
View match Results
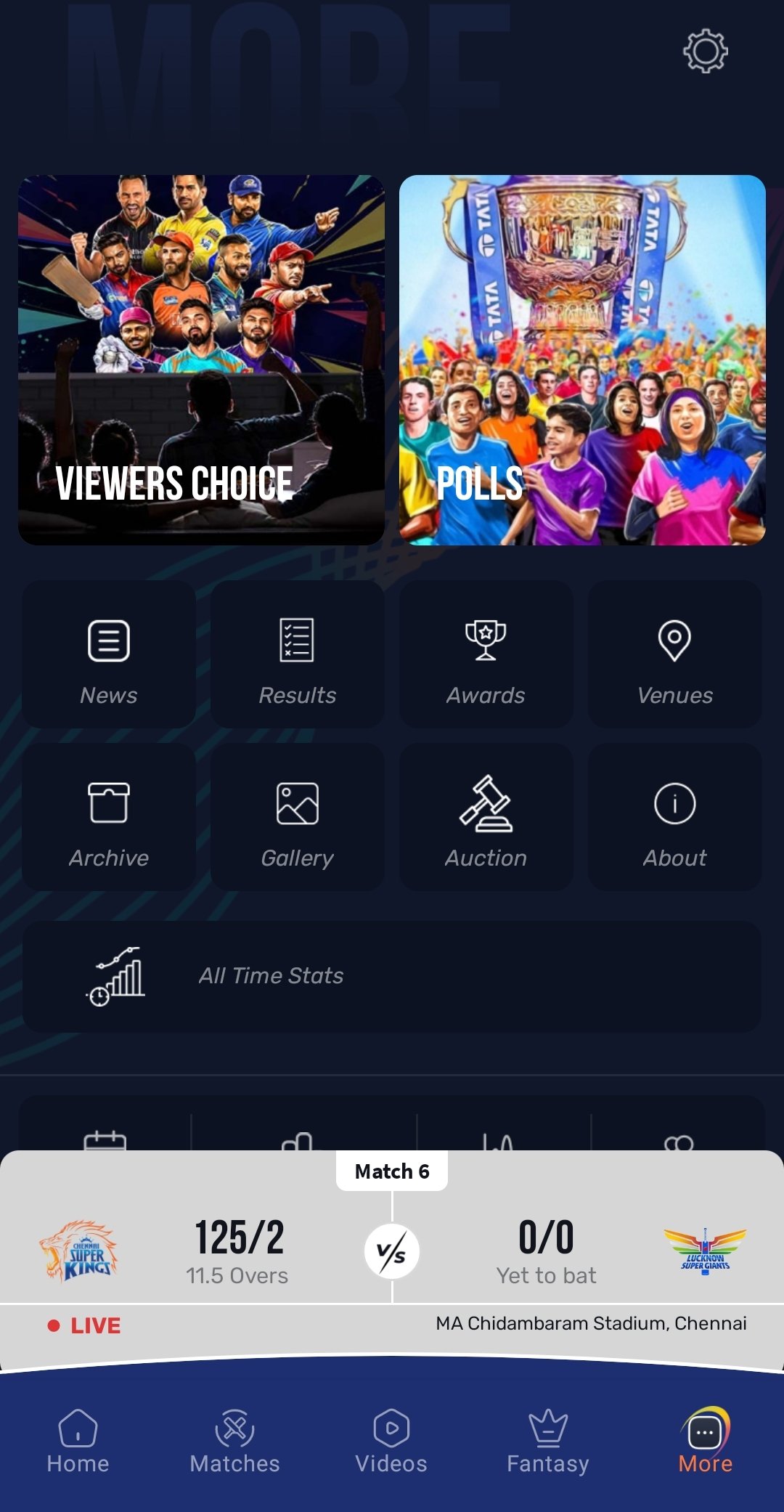pos(297,655)
